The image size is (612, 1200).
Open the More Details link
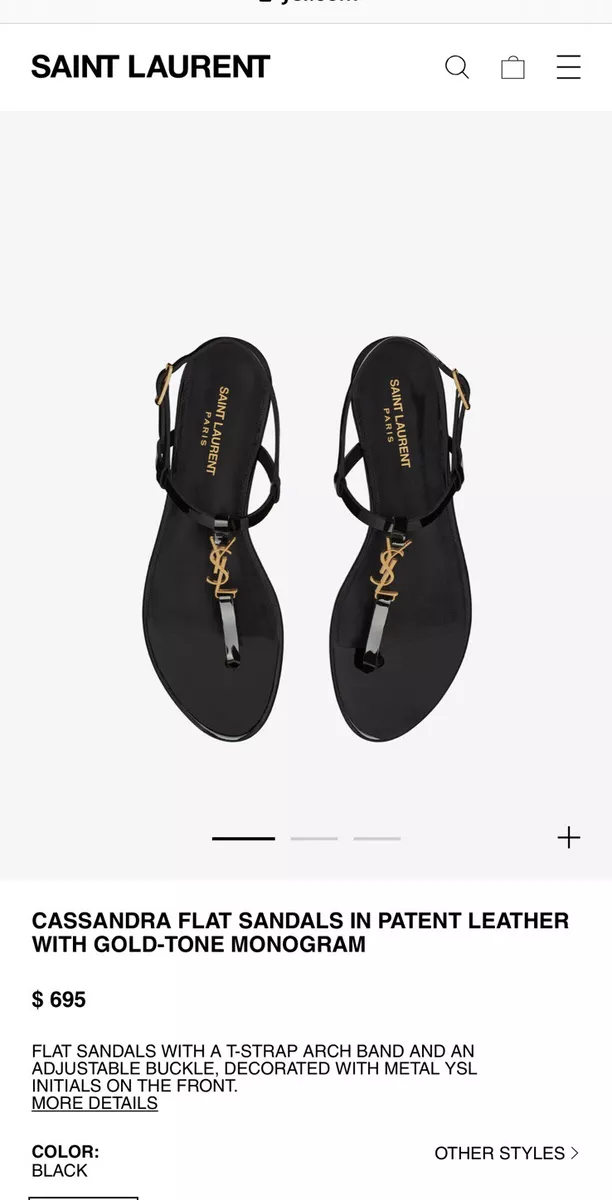[95, 1103]
